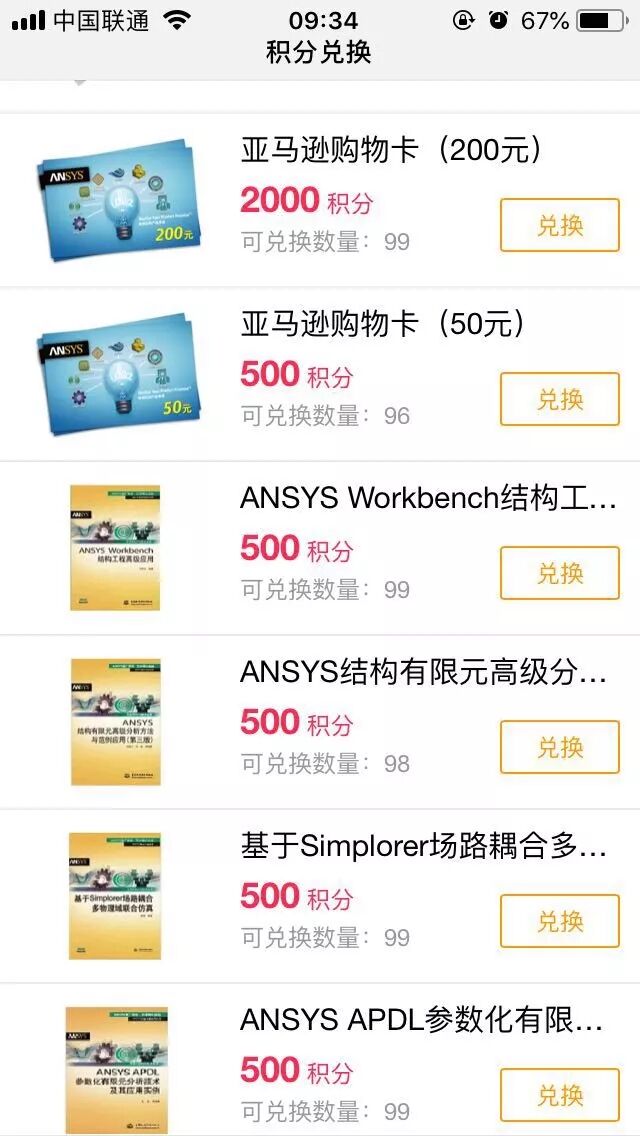
Task: Open the 亚马逊购物卡（200元）item
Action: point(391,151)
